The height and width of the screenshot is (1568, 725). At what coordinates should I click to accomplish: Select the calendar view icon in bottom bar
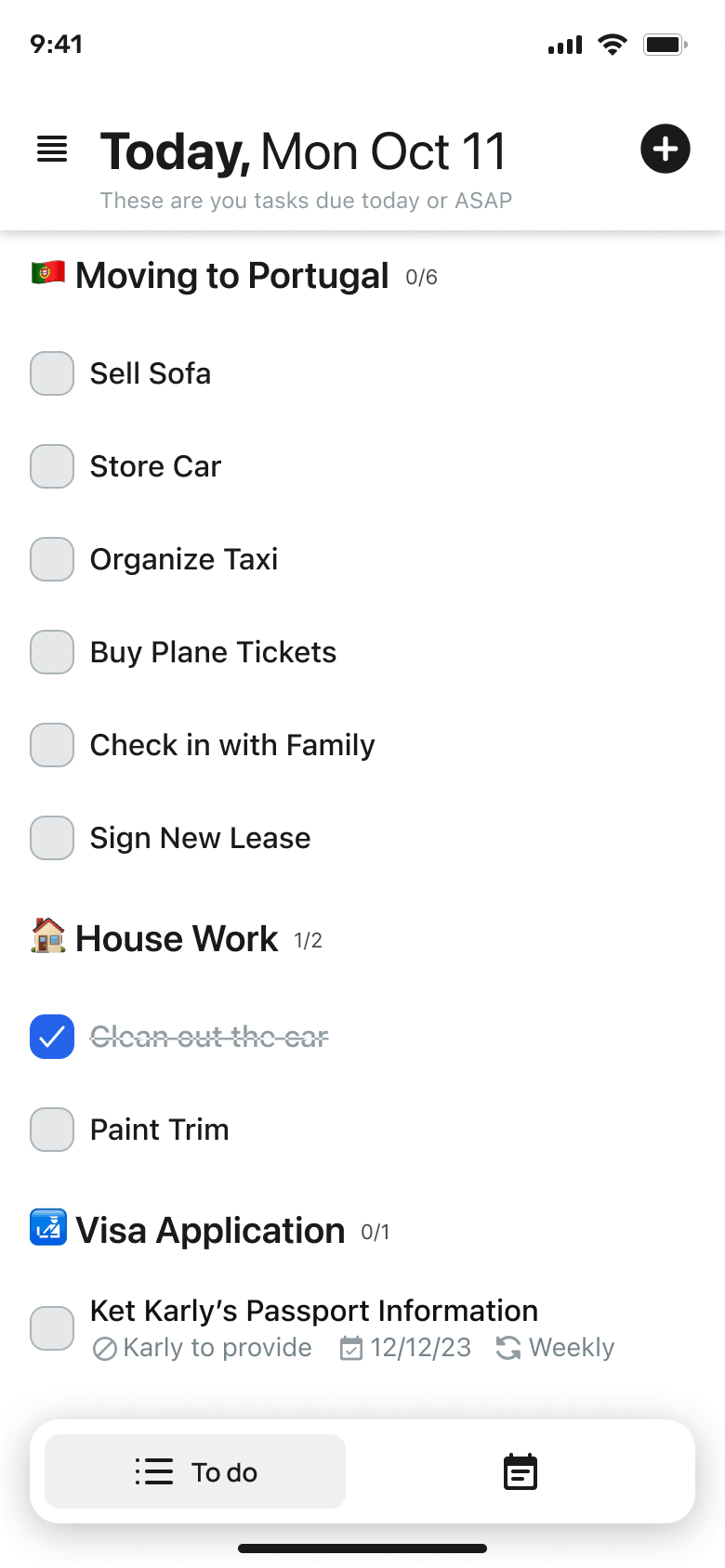[520, 1471]
